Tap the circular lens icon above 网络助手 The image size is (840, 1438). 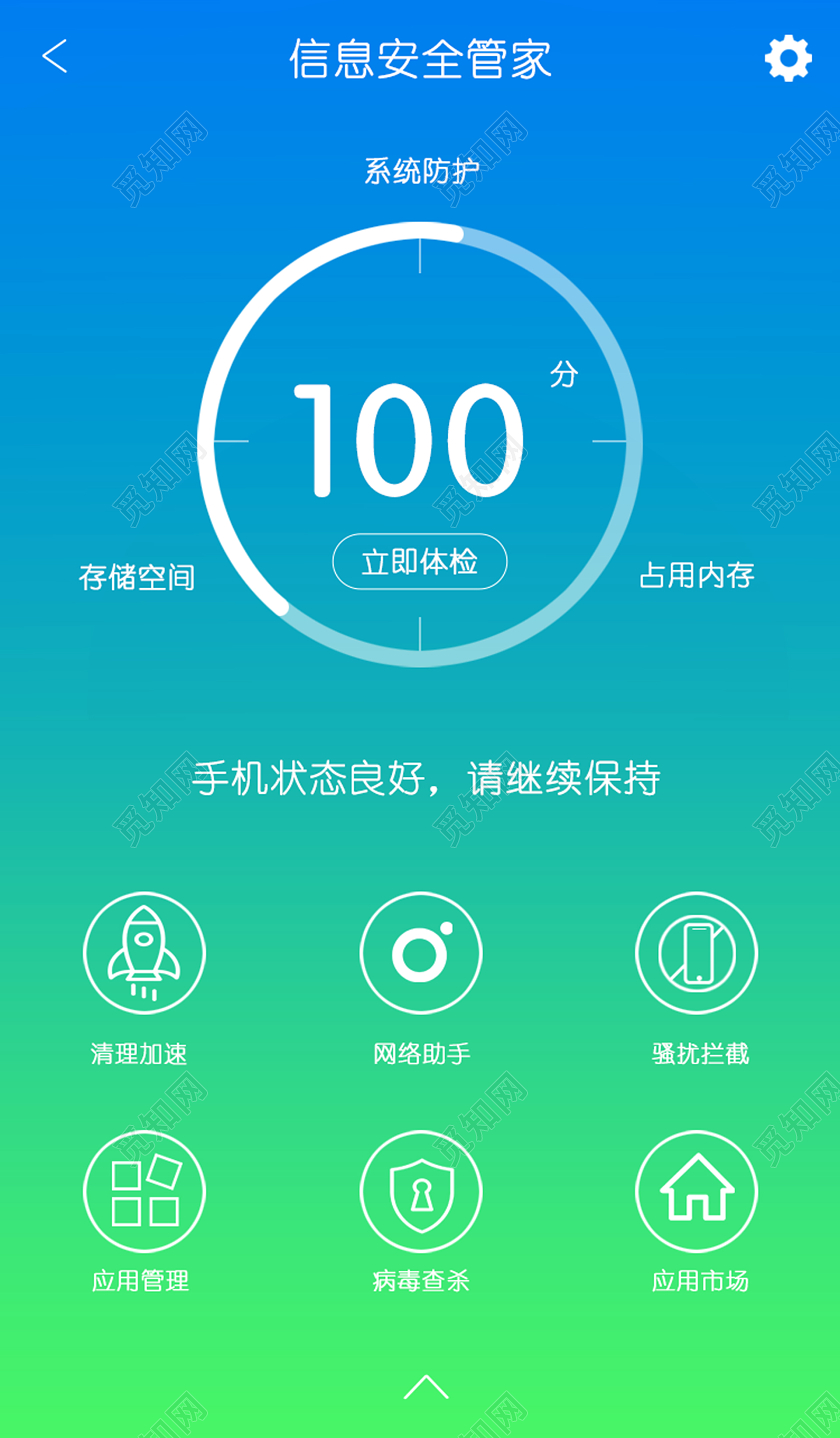(420, 952)
